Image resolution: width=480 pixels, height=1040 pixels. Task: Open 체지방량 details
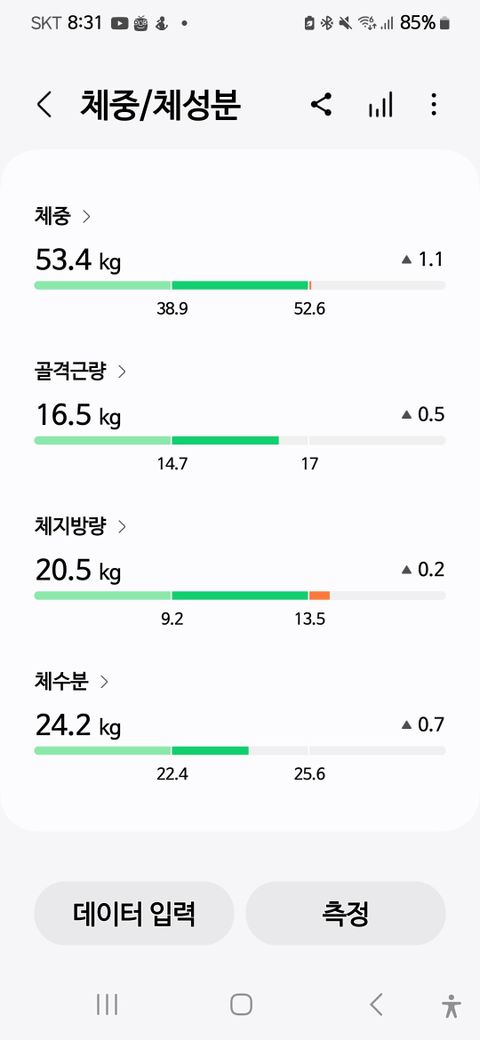80,527
